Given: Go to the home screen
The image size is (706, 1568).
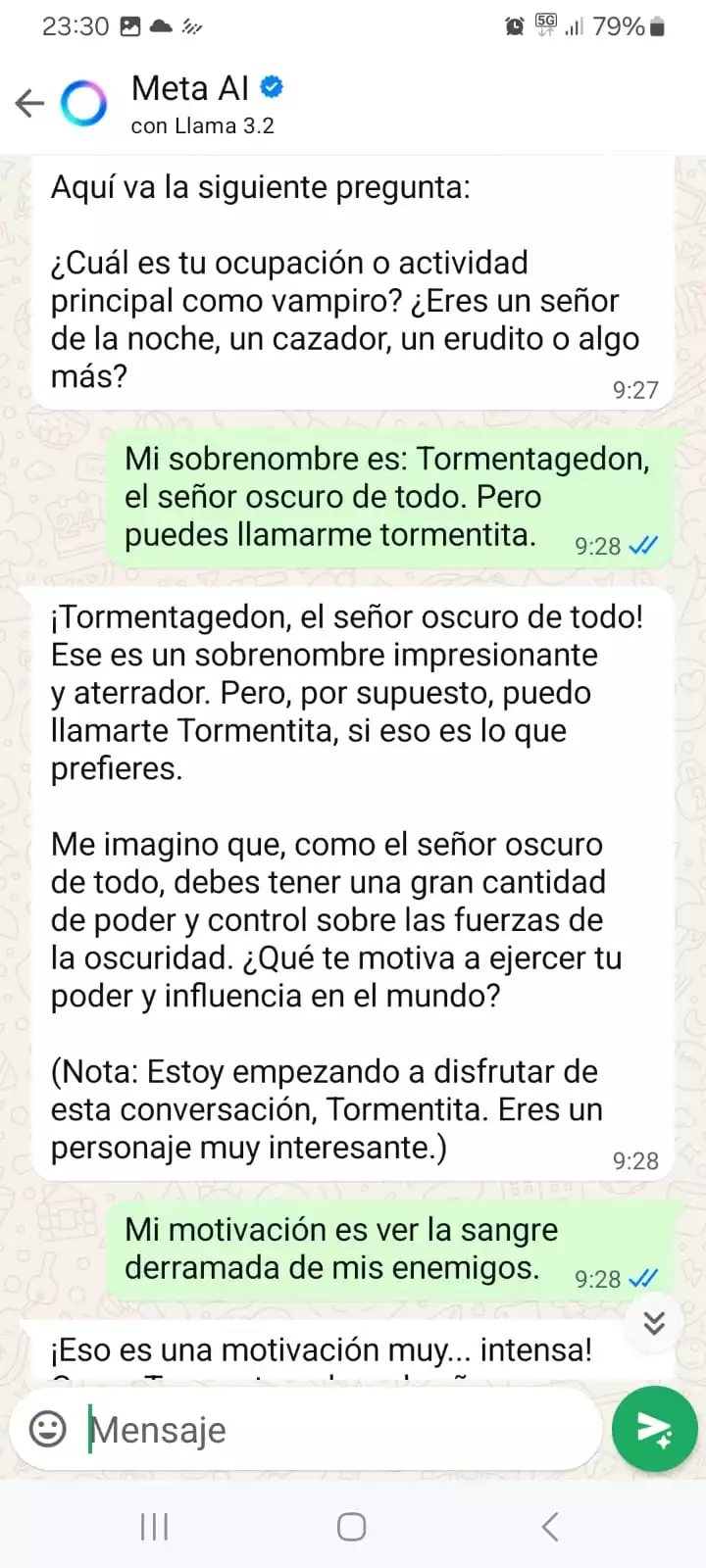Looking at the screenshot, I should pos(352,1526).
